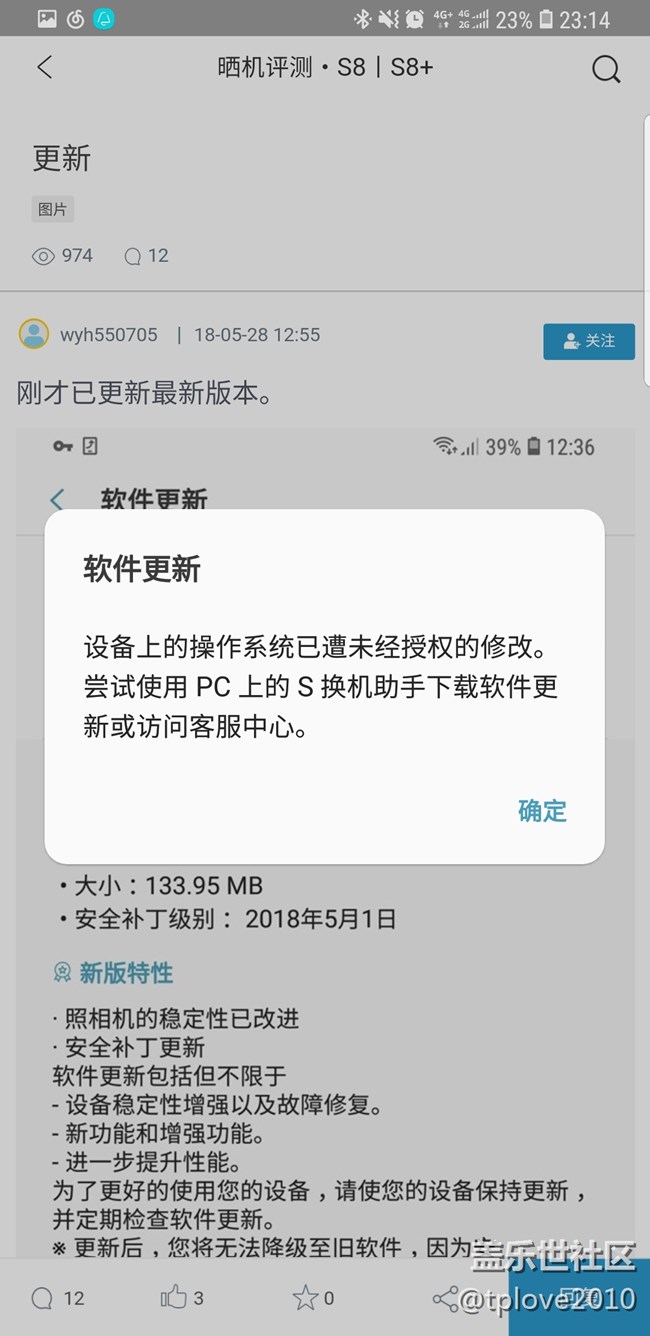
Task: Share this post
Action: 444,1298
